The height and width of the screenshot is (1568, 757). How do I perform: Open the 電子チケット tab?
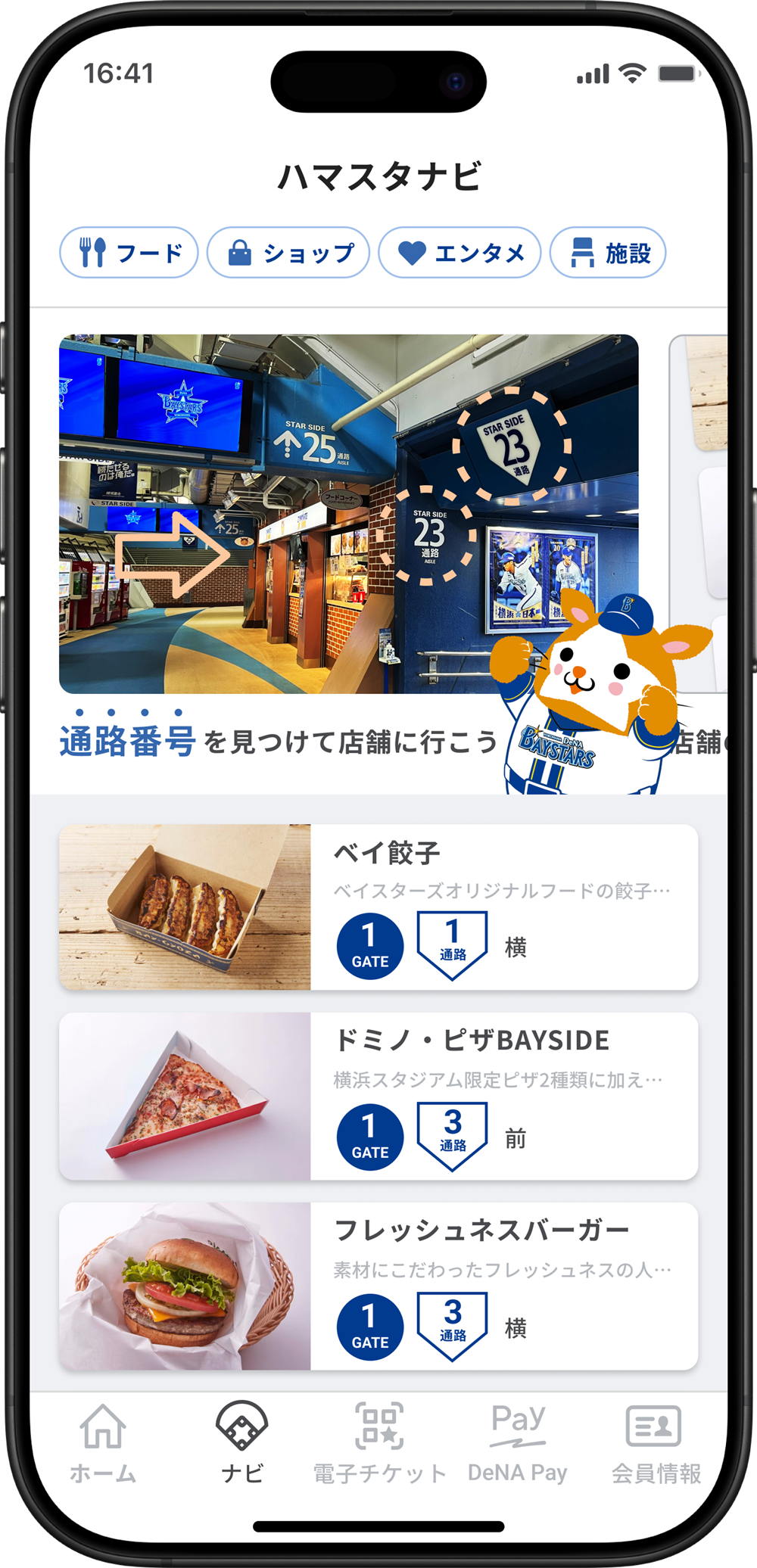click(x=379, y=1442)
